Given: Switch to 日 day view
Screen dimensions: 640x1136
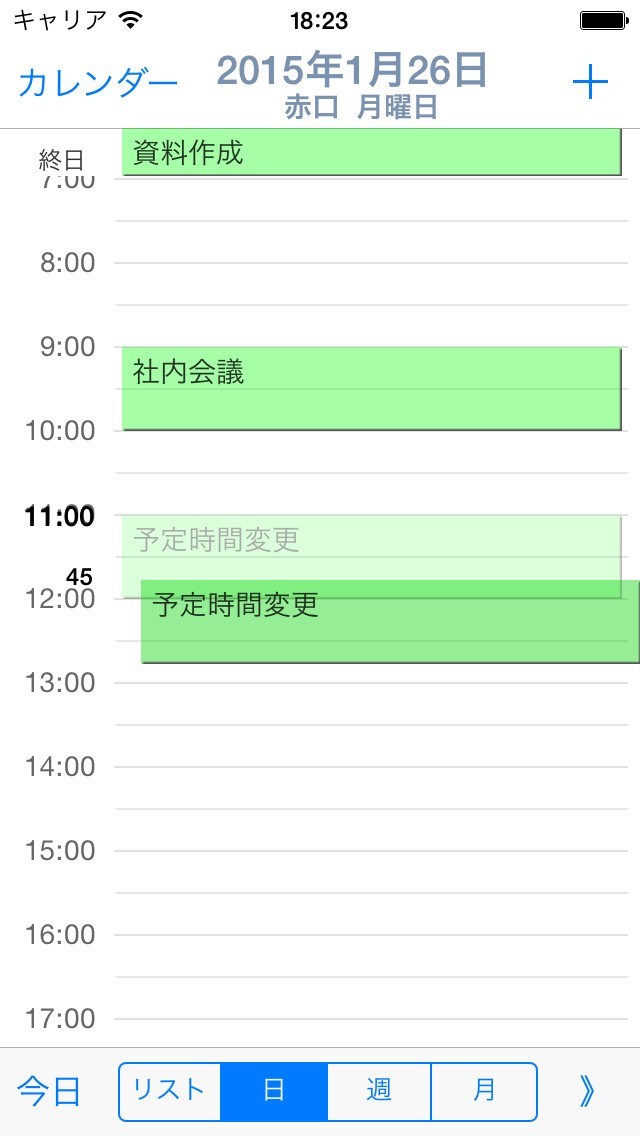Looking at the screenshot, I should point(274,1091).
